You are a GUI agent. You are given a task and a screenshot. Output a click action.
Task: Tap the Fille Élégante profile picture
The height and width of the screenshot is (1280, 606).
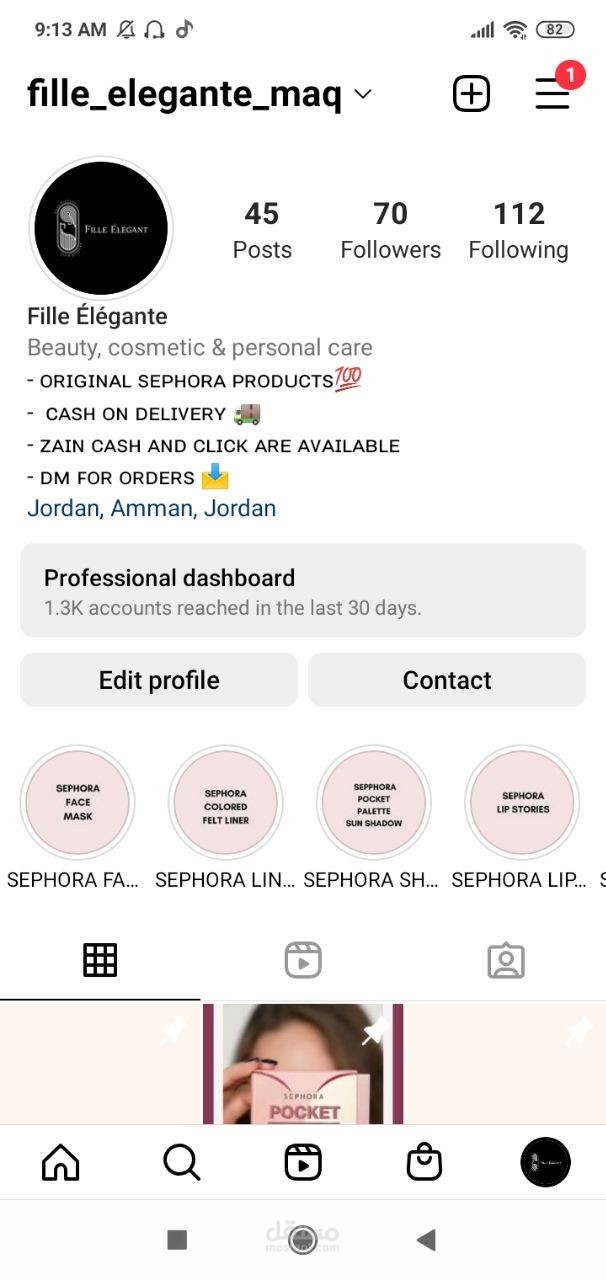point(101,229)
